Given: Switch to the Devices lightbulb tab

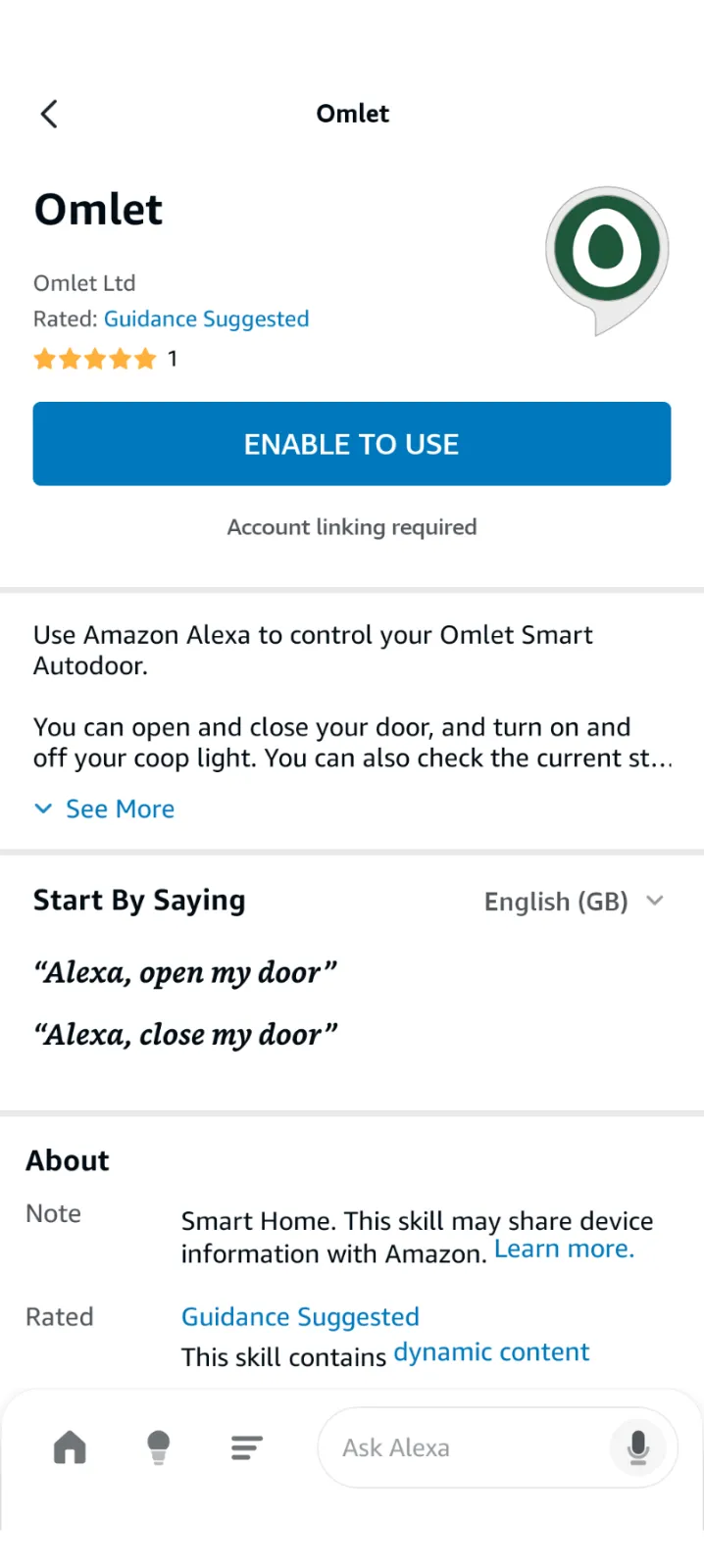Looking at the screenshot, I should pos(158,1446).
